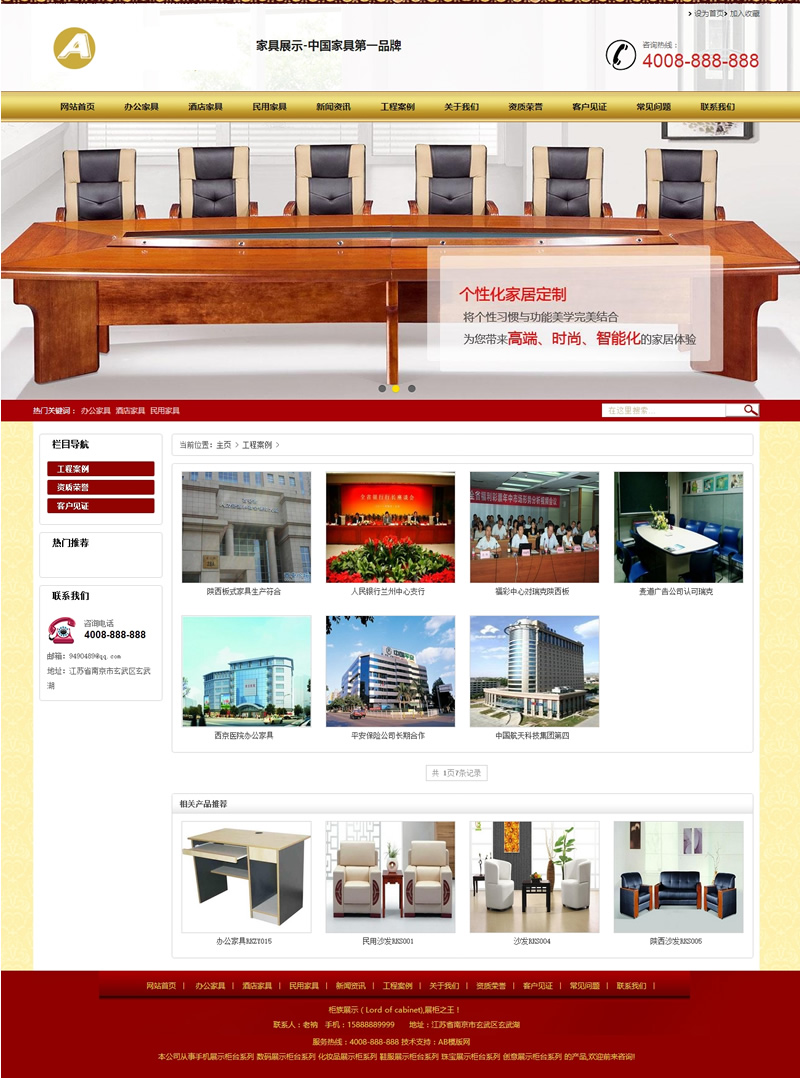Select the first banner slide indicator dot
The height and width of the screenshot is (1078, 800).
[382, 388]
